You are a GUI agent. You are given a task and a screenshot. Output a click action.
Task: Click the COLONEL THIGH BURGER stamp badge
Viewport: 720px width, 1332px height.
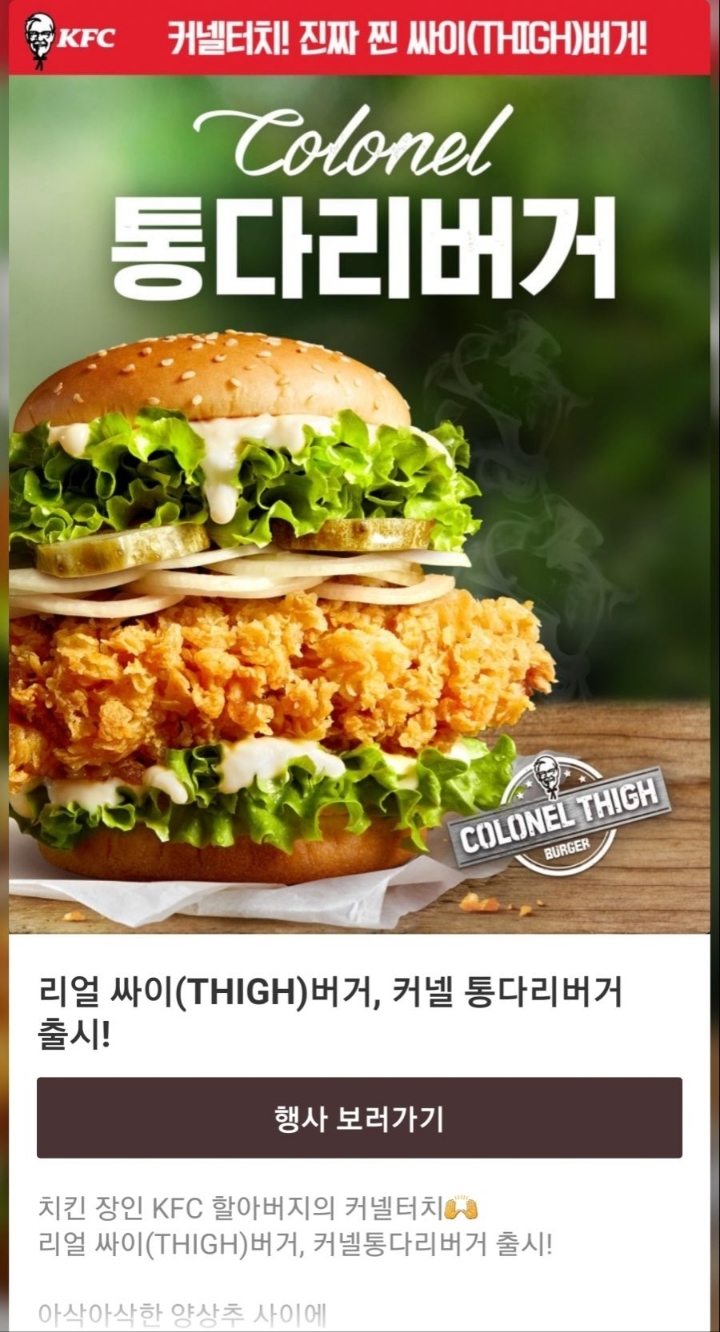point(565,815)
